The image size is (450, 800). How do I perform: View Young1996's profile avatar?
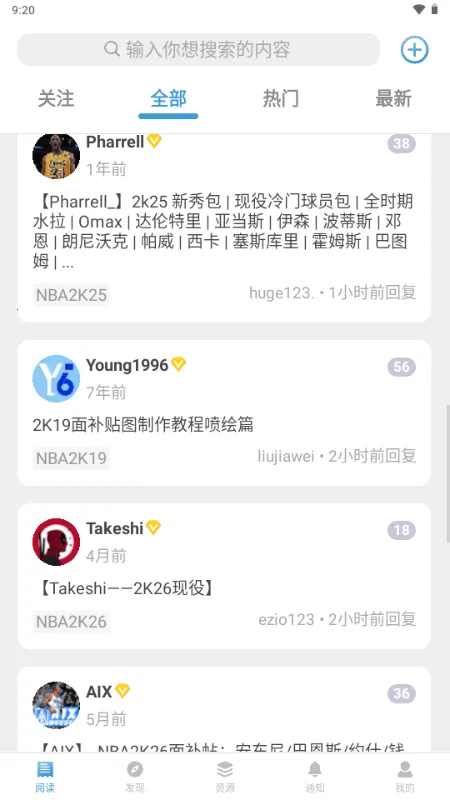click(x=56, y=379)
